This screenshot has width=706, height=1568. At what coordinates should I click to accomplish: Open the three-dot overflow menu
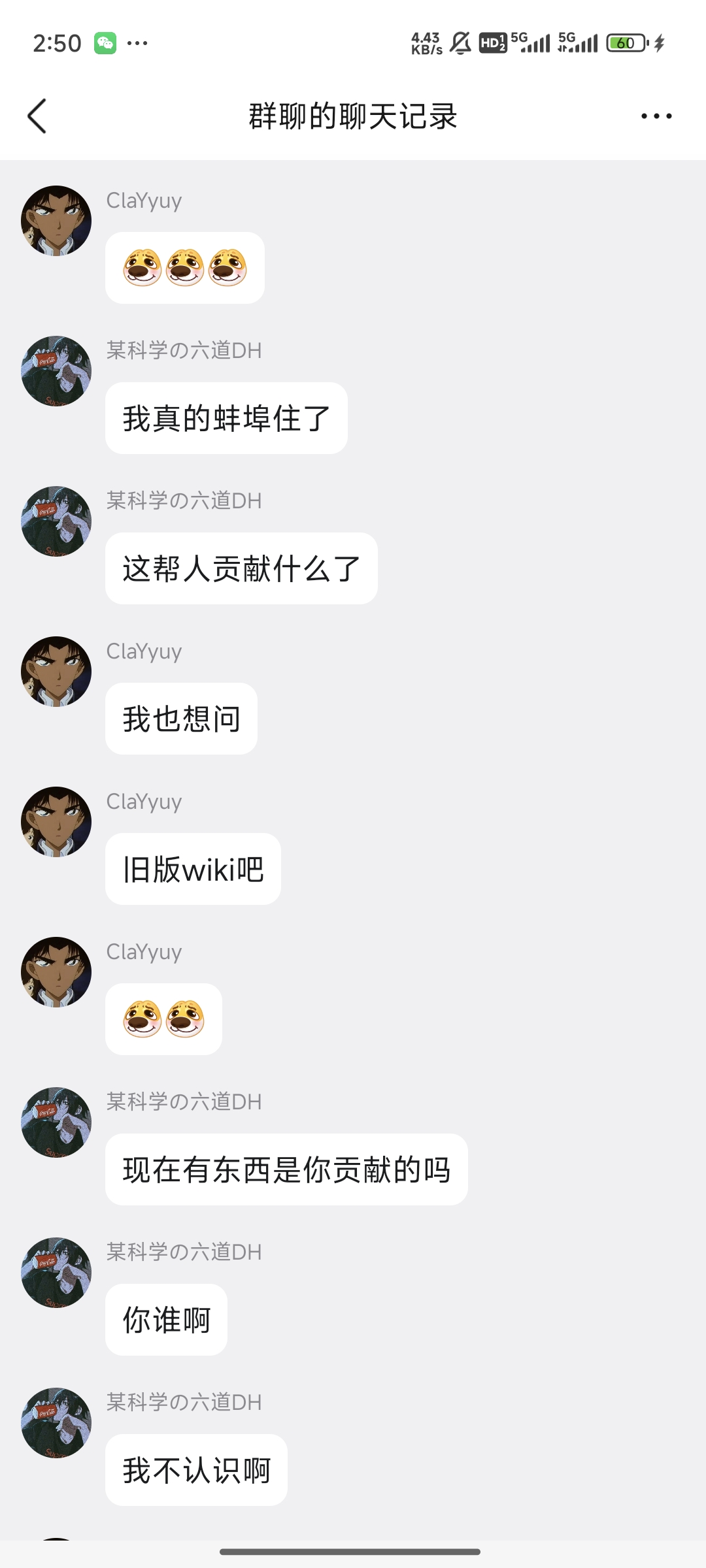[656, 116]
